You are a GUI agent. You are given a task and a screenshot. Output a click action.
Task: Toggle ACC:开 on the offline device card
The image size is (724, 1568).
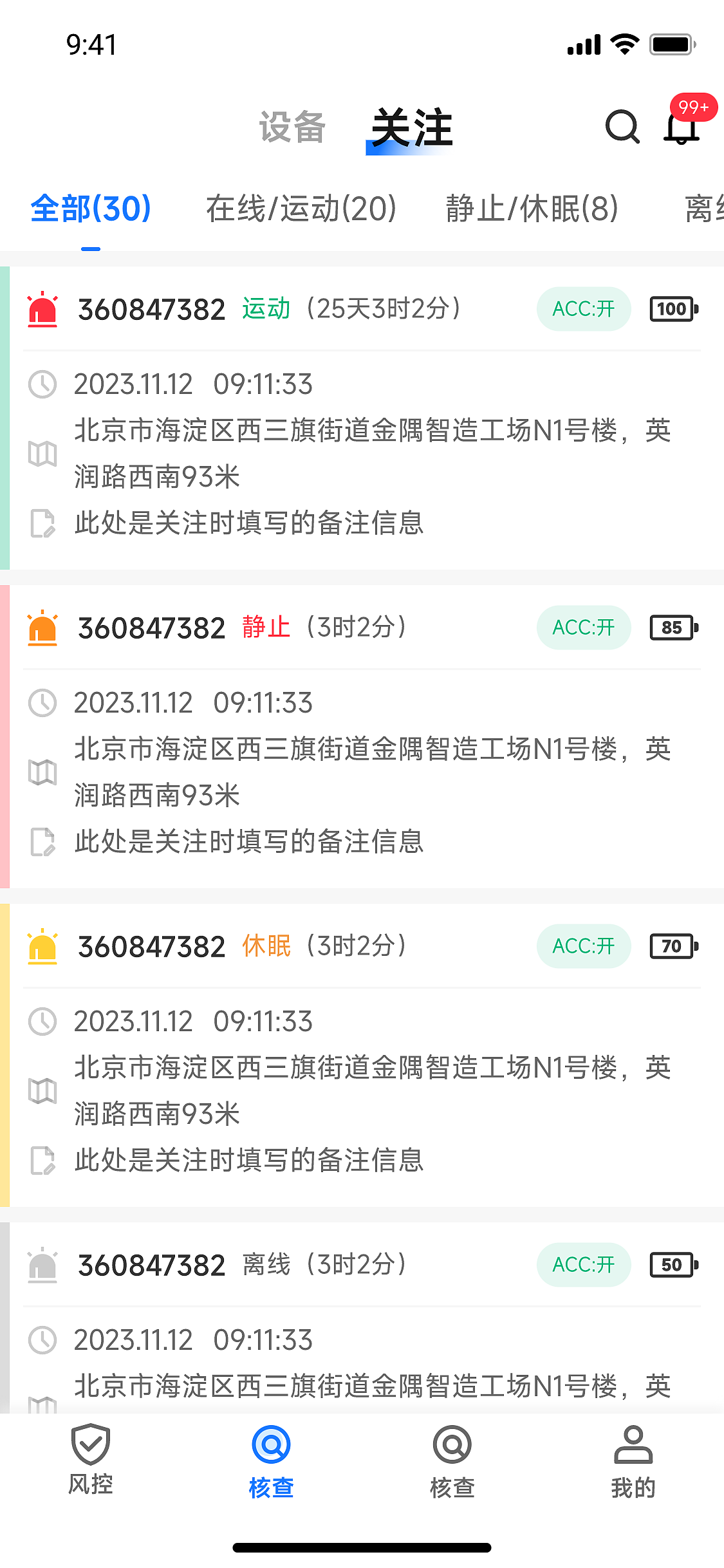(583, 1264)
